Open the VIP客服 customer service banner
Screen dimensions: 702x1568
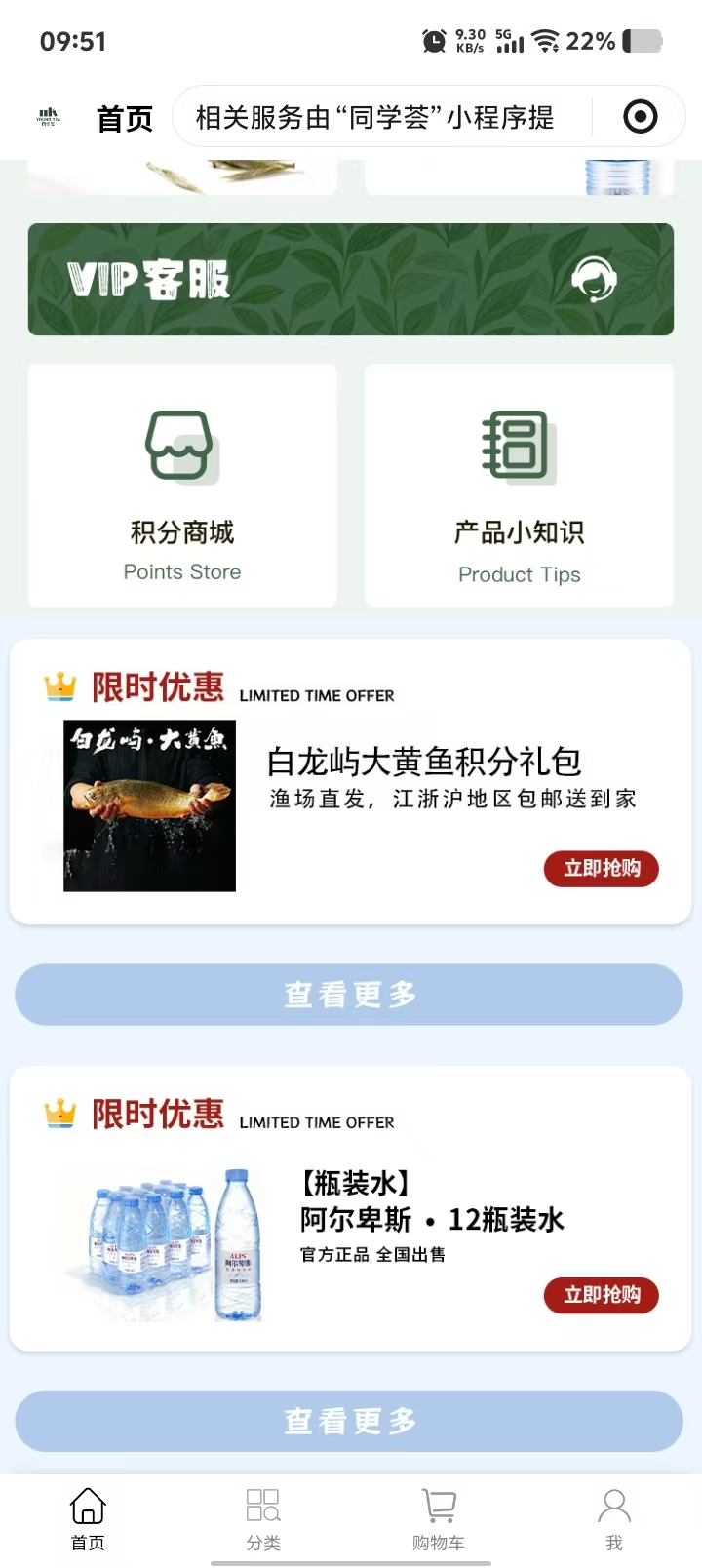pyautogui.click(x=351, y=279)
